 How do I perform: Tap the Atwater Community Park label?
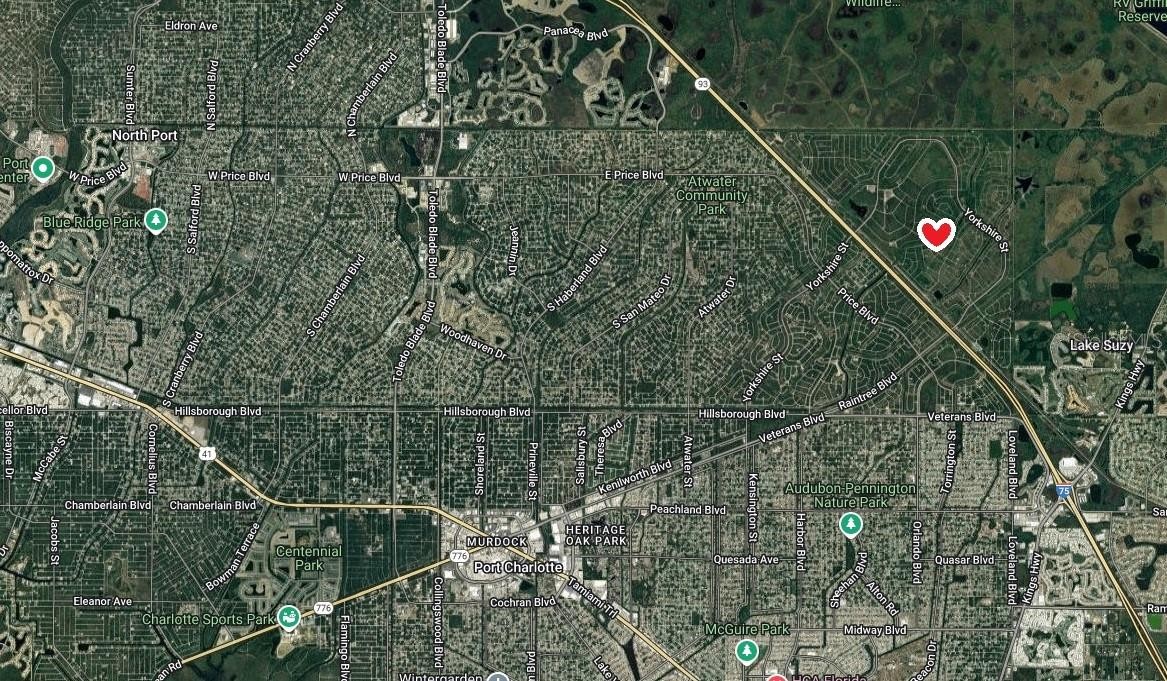tap(711, 196)
